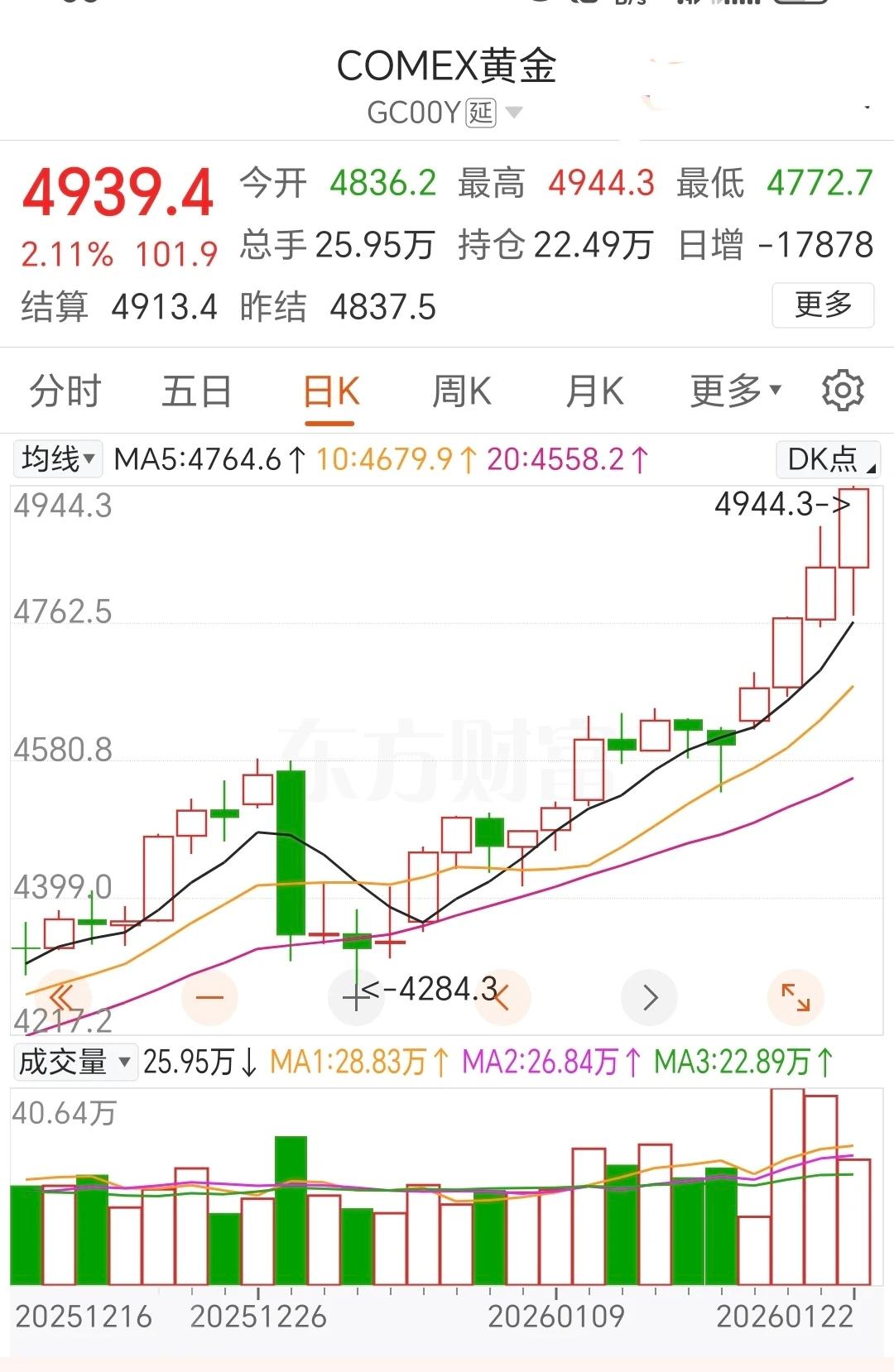
Task: Expand the GC00Y contract dropdown arrow
Action: coord(514,112)
